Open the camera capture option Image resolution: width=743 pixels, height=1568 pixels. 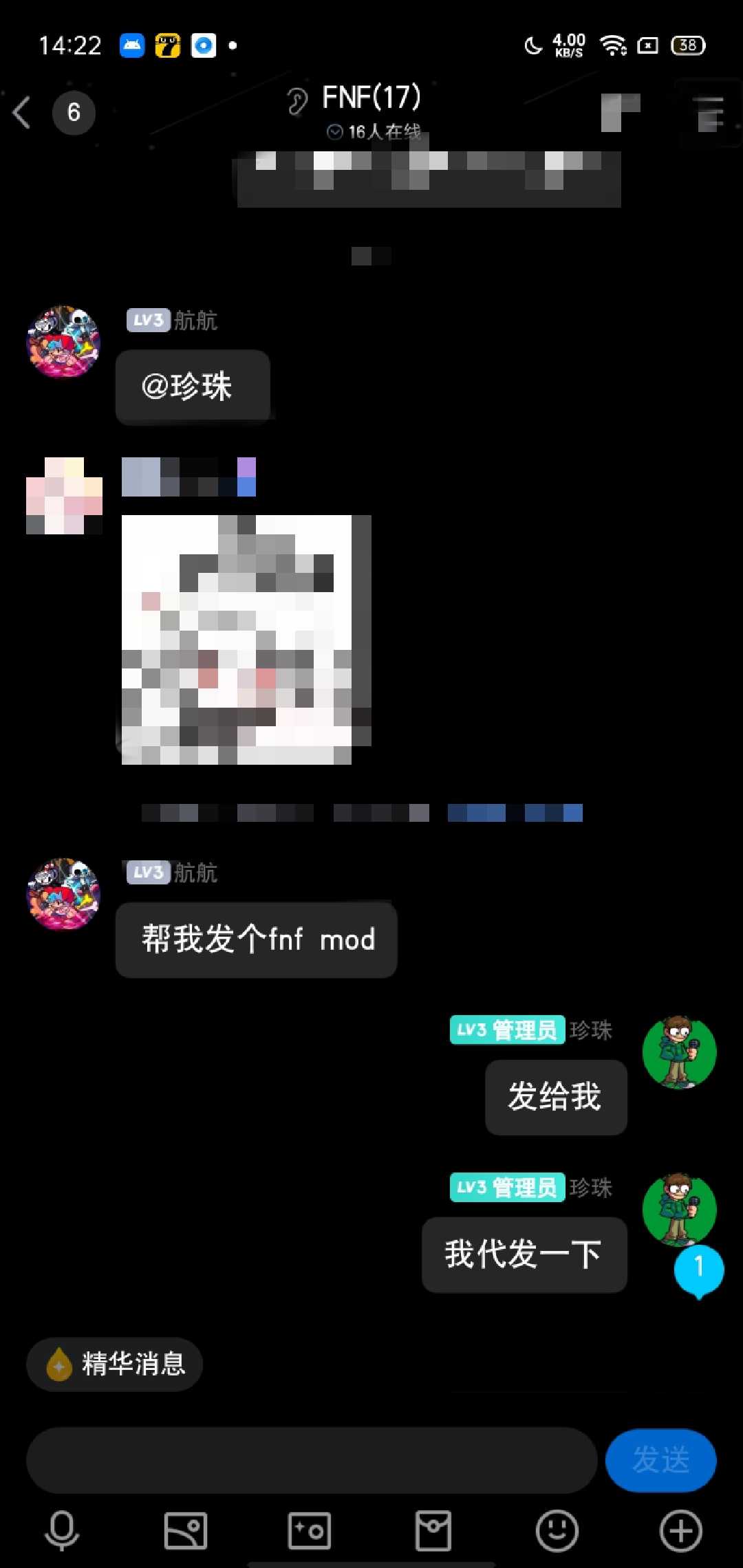pyautogui.click(x=310, y=1531)
